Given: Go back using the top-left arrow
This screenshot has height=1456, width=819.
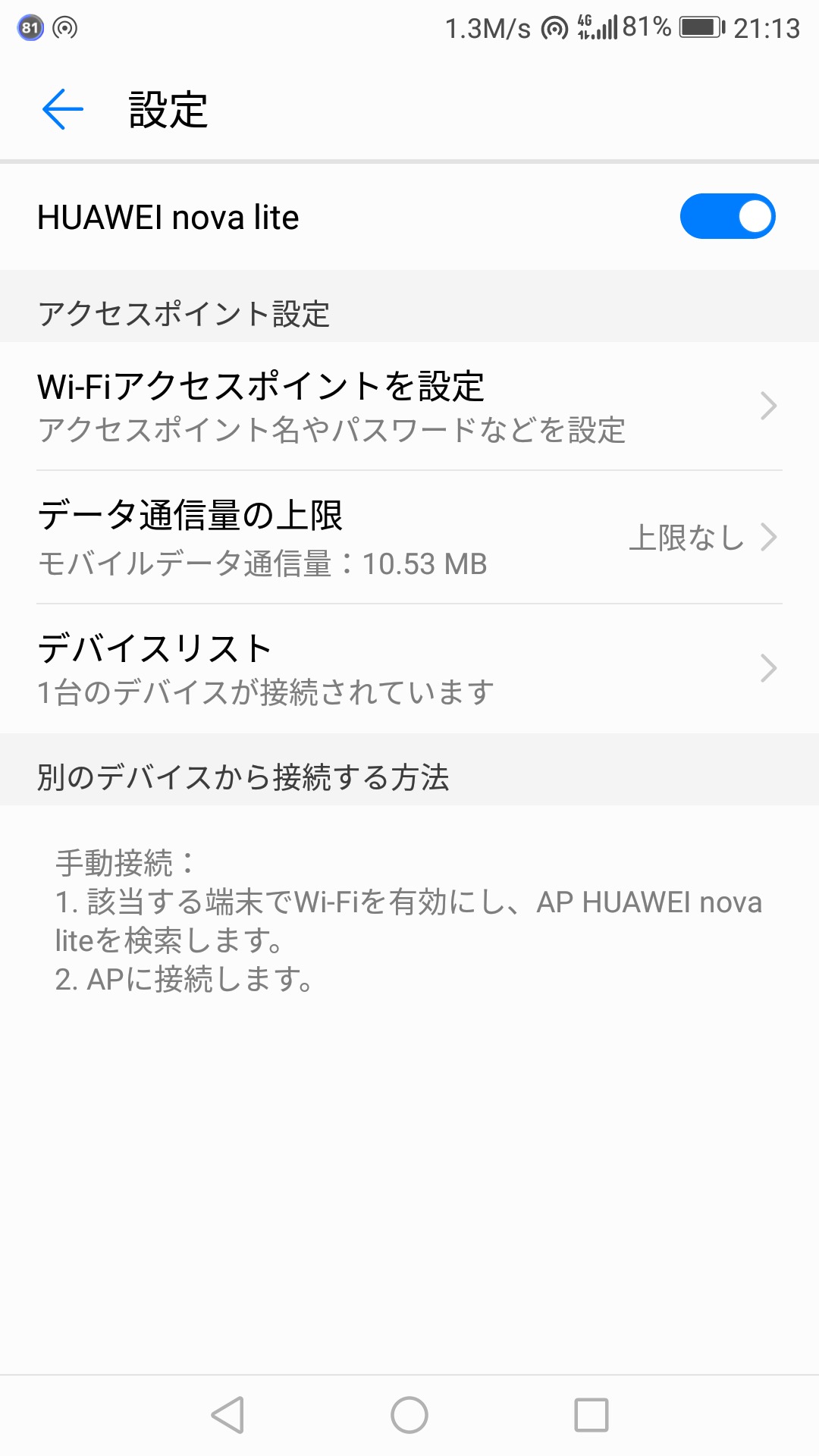Looking at the screenshot, I should point(62,110).
